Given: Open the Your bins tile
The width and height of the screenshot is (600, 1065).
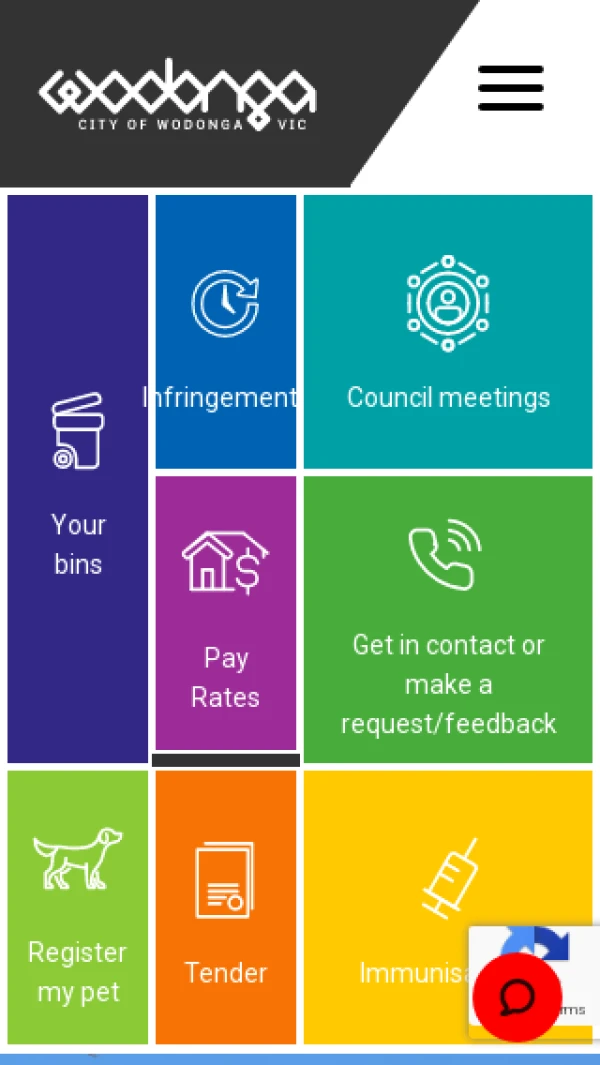Looking at the screenshot, I should (78, 478).
